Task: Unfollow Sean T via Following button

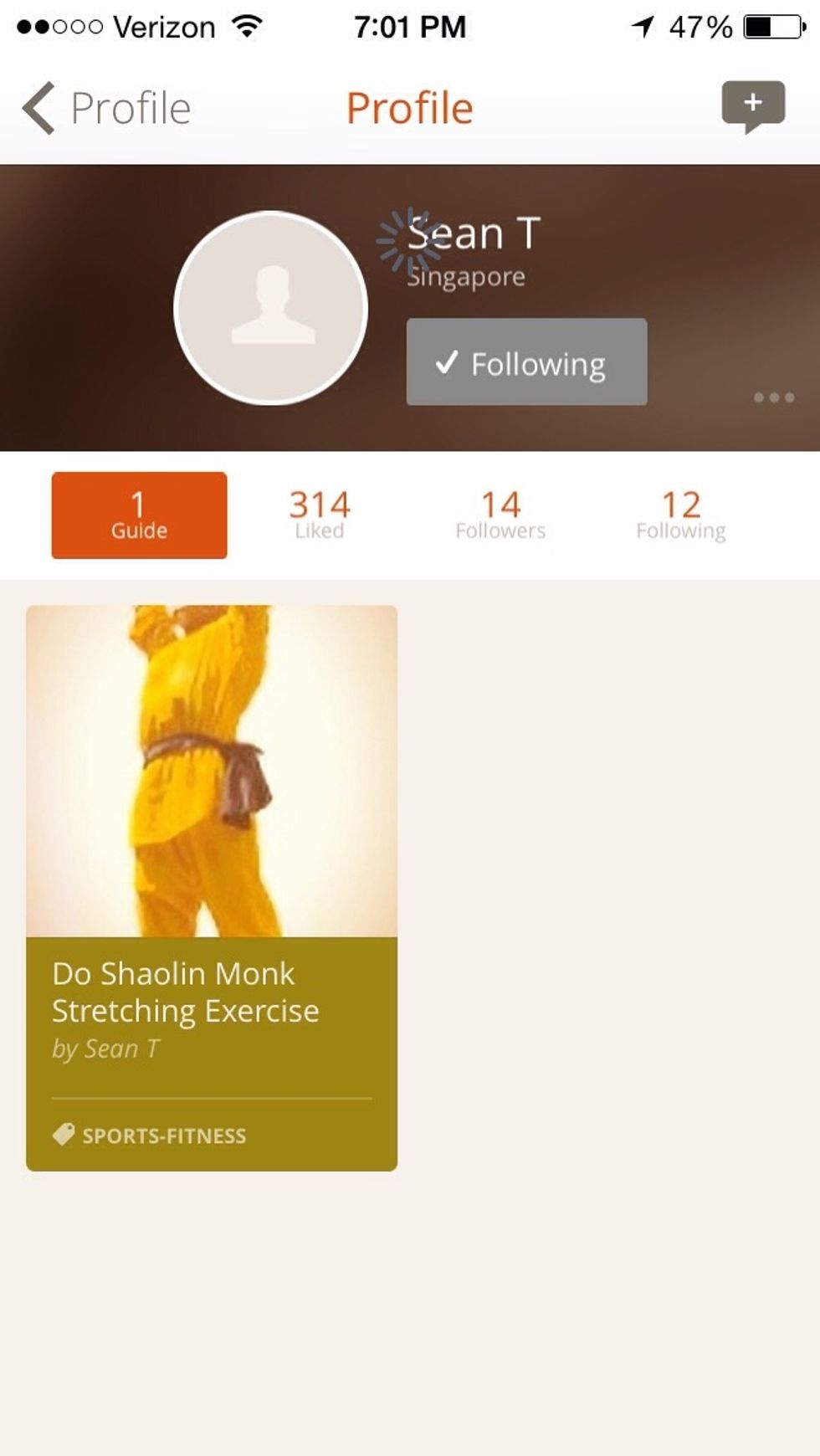Action: point(526,362)
